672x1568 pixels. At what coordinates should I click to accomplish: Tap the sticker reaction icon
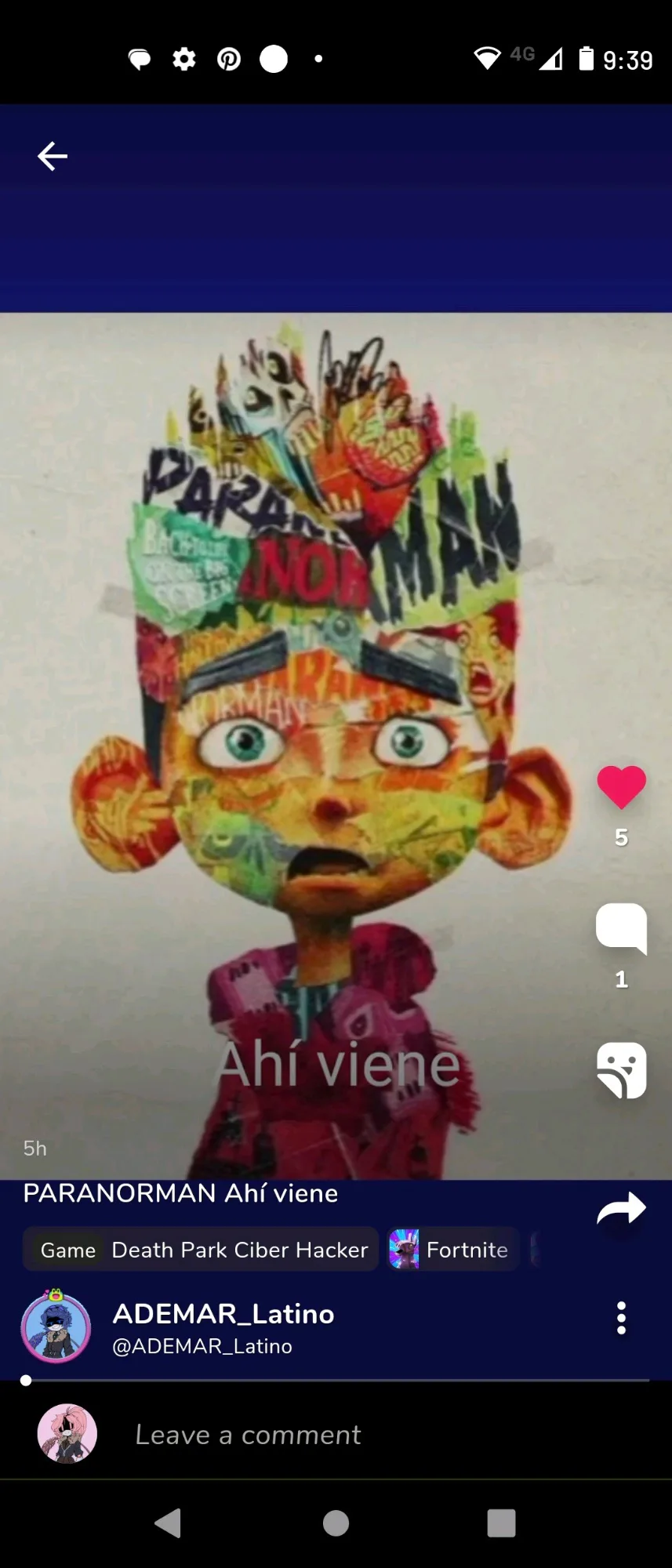pos(621,1070)
